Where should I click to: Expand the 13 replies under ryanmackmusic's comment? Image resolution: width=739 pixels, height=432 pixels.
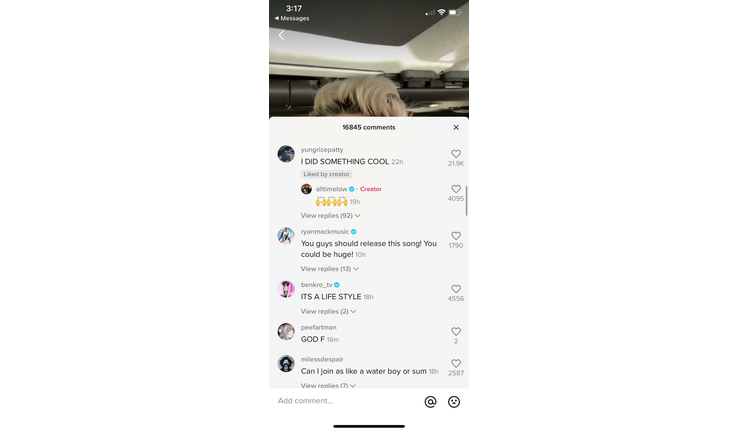click(x=330, y=269)
